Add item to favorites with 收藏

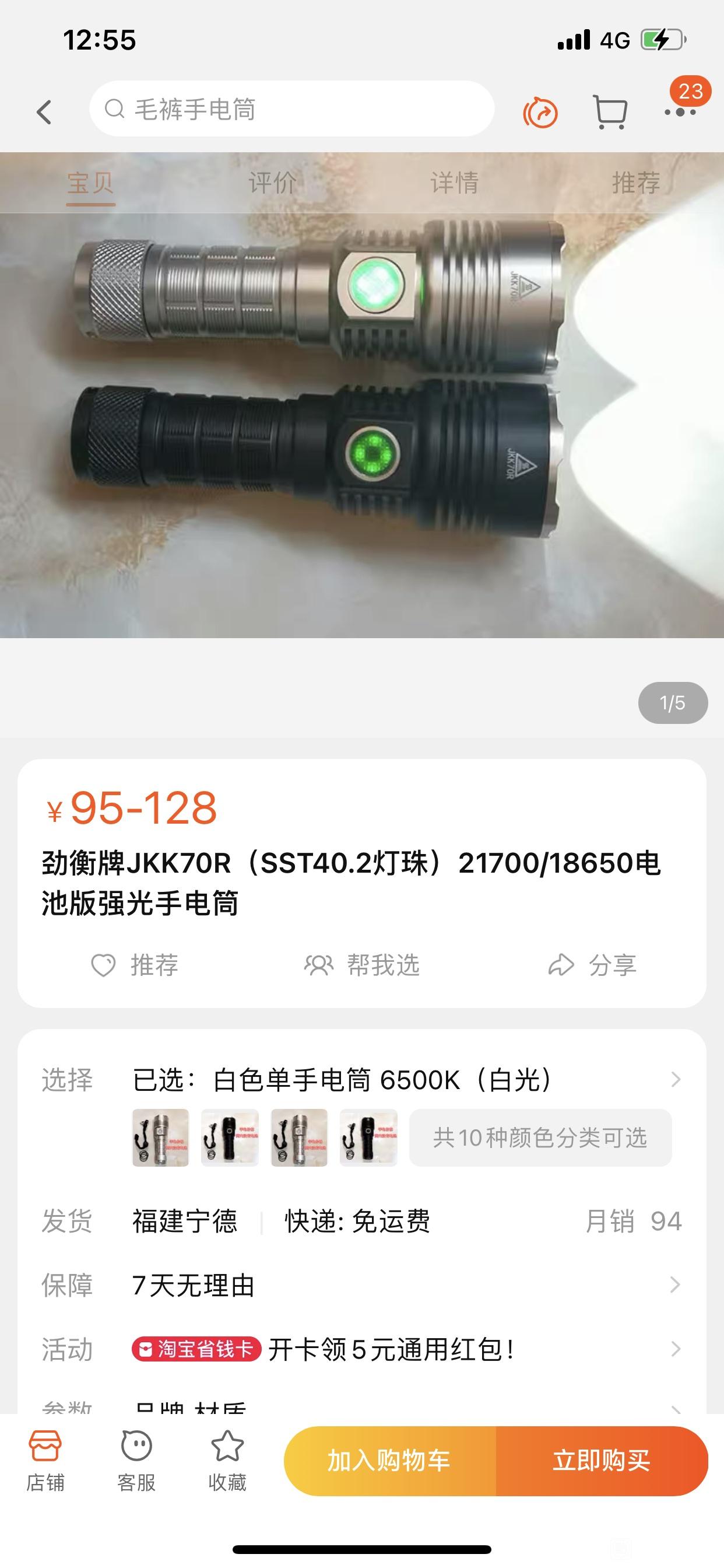coord(227,1461)
